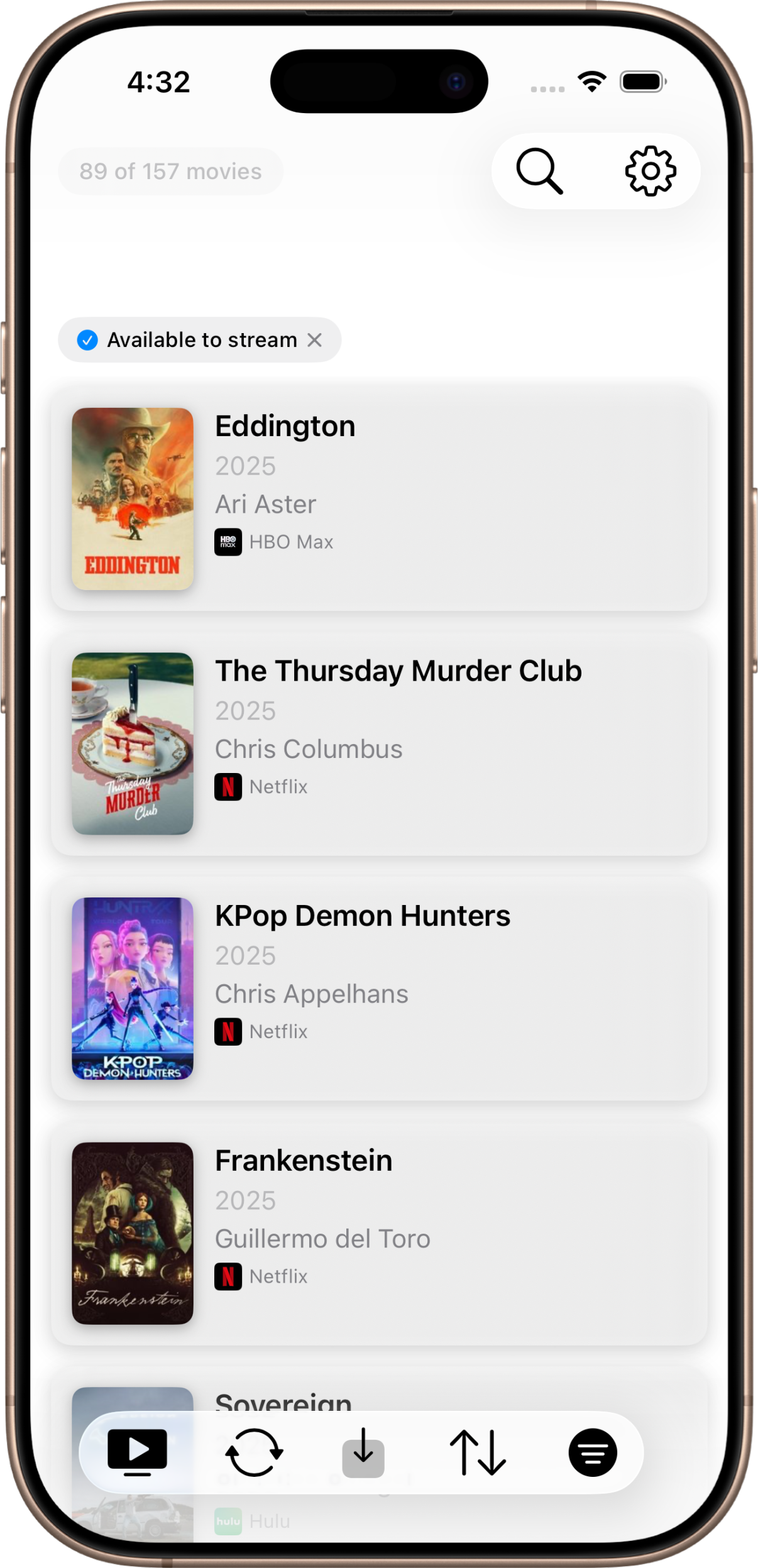Tap director name Guillermo del Toro

pyautogui.click(x=322, y=1239)
